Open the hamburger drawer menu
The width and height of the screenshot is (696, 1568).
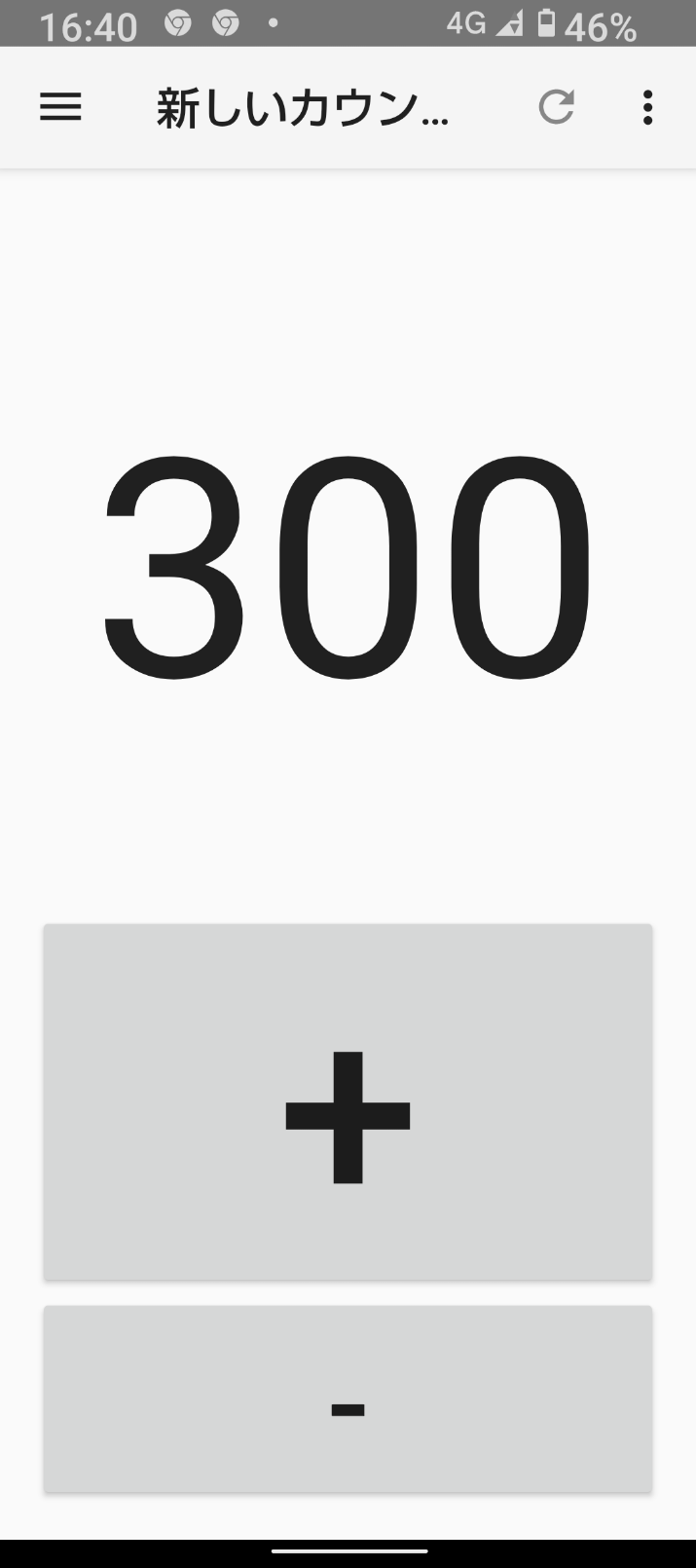click(60, 107)
